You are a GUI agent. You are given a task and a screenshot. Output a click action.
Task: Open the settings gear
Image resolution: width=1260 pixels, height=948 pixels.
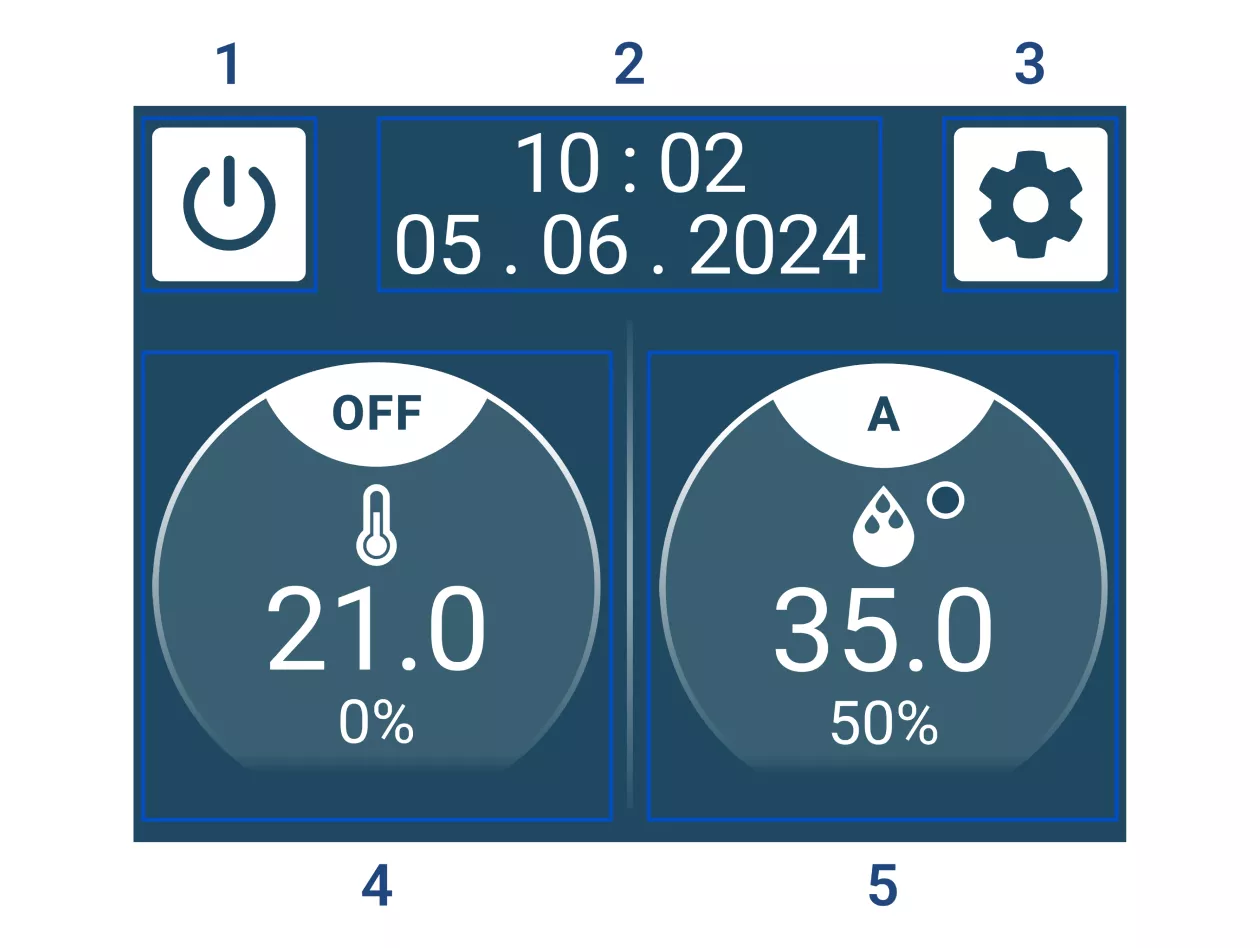pos(1030,204)
